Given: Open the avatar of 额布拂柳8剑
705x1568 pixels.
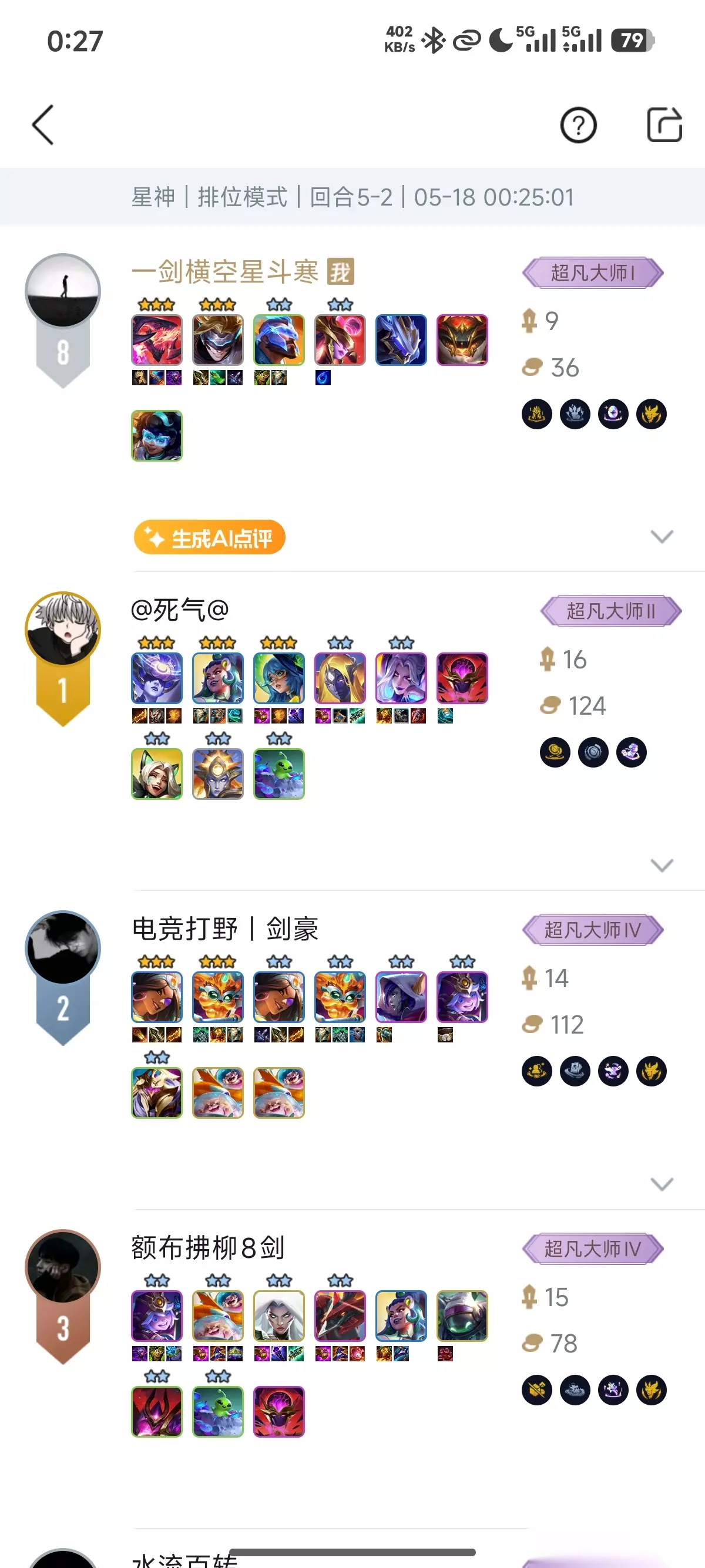Looking at the screenshot, I should tap(63, 1267).
